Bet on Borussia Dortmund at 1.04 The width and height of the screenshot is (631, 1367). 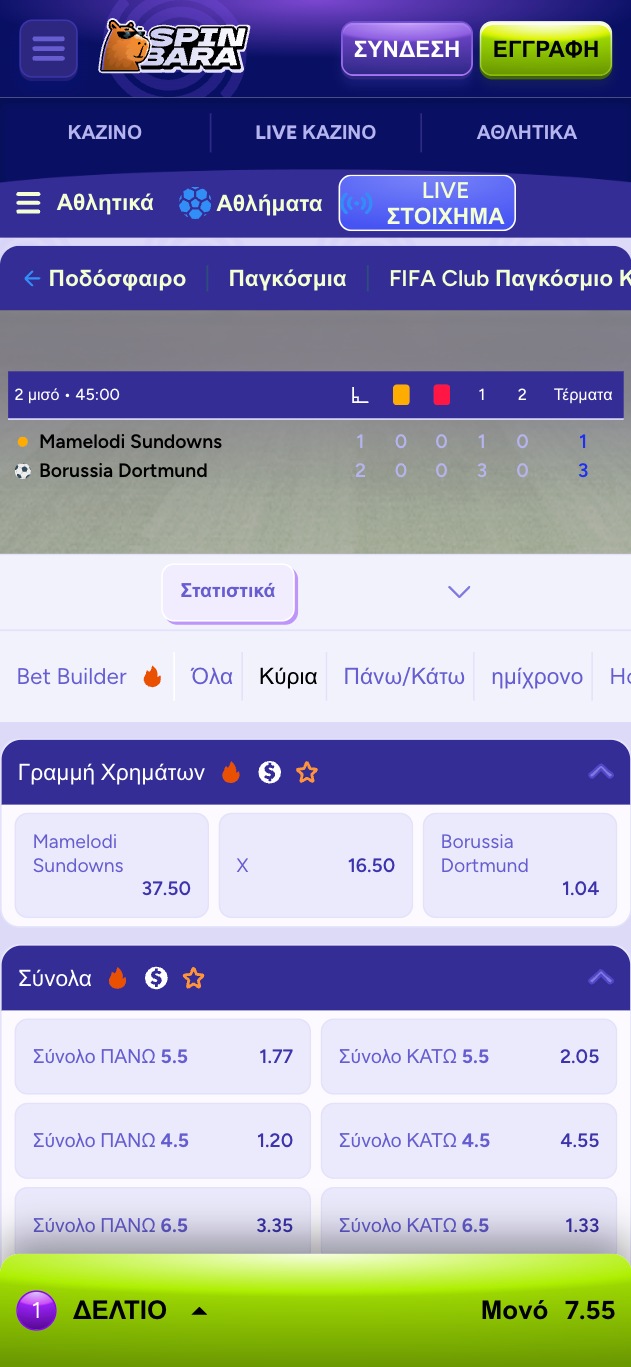519,865
